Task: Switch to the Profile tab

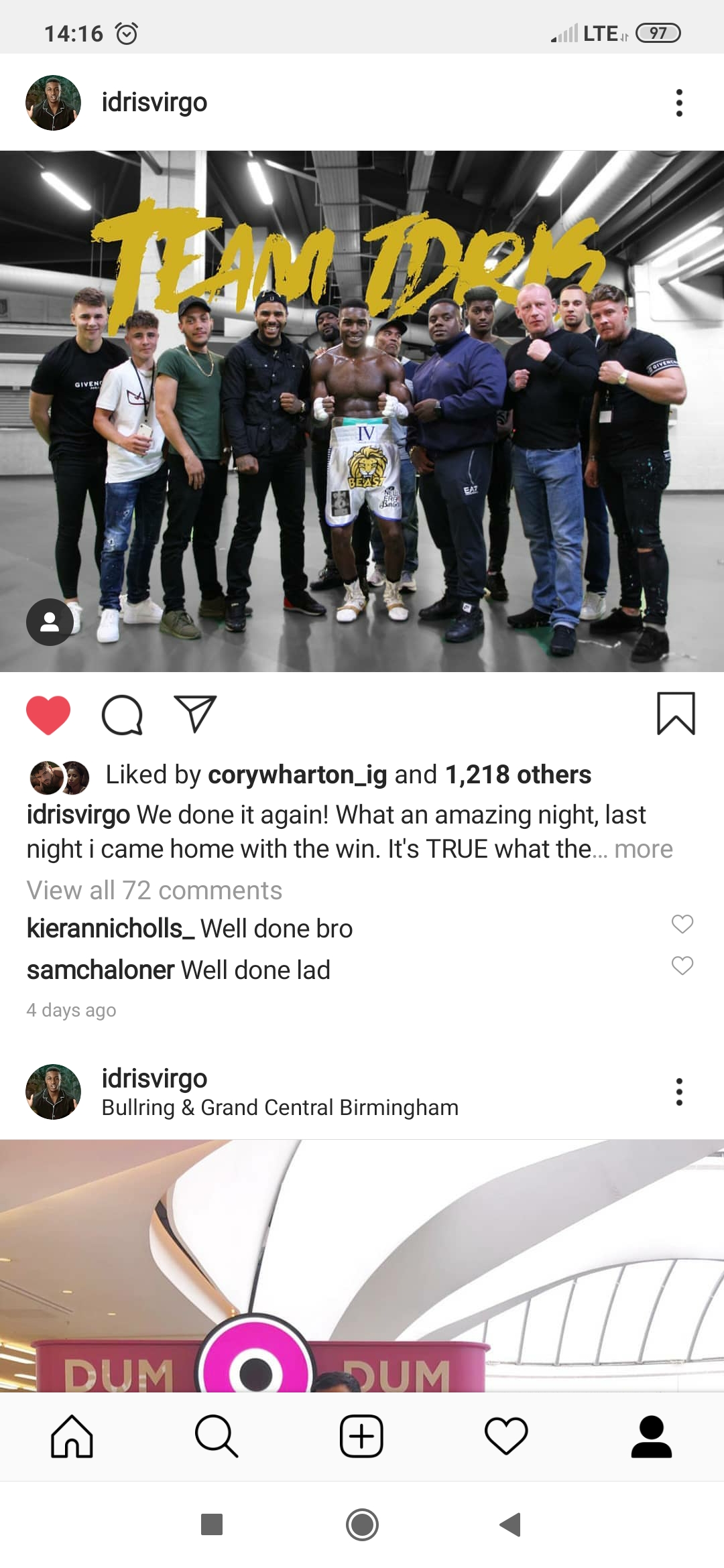Action: coord(651,1436)
